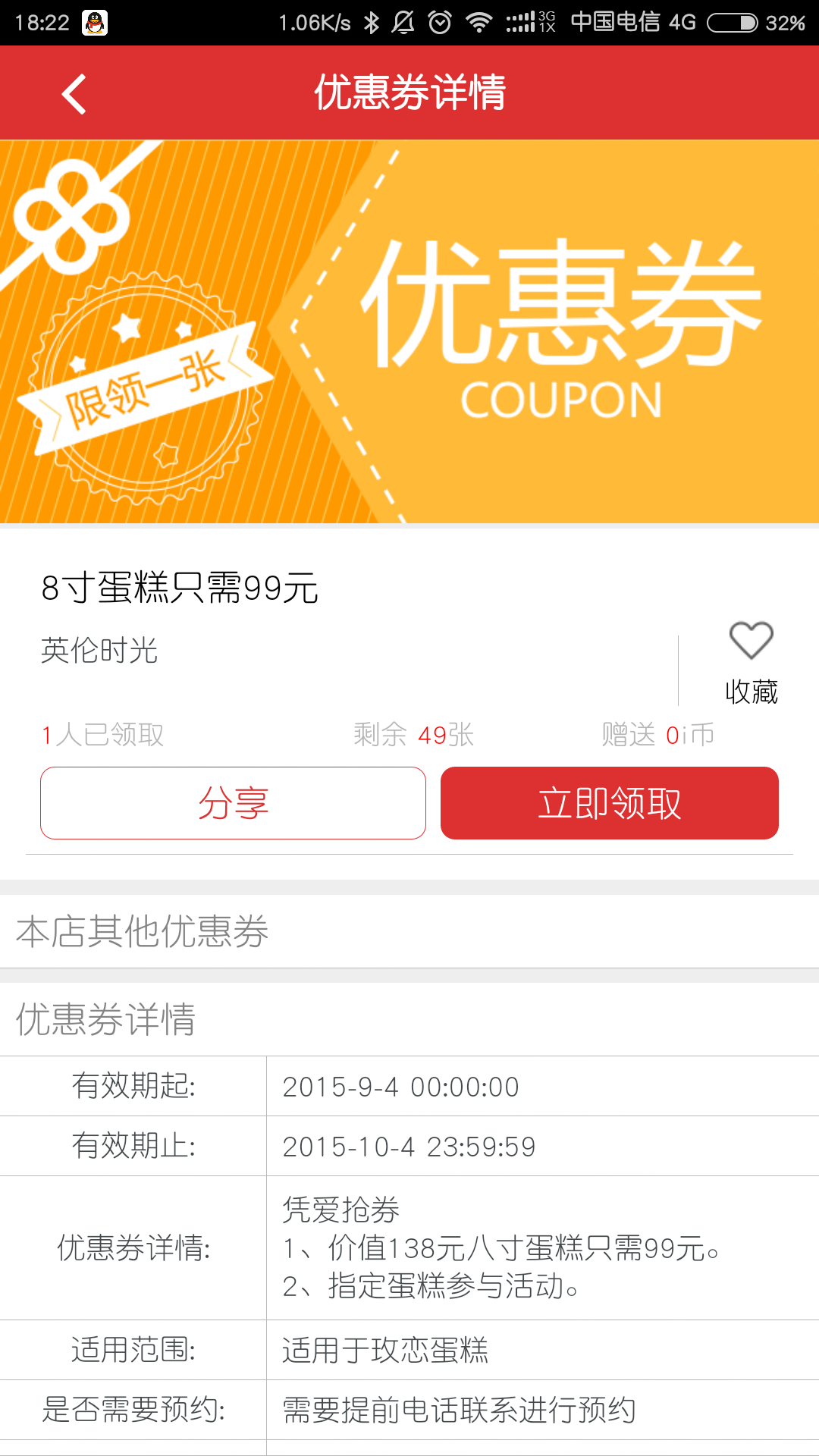Screen dimensions: 819x1456
Task: Share this coupon with 分享
Action: coord(233,803)
